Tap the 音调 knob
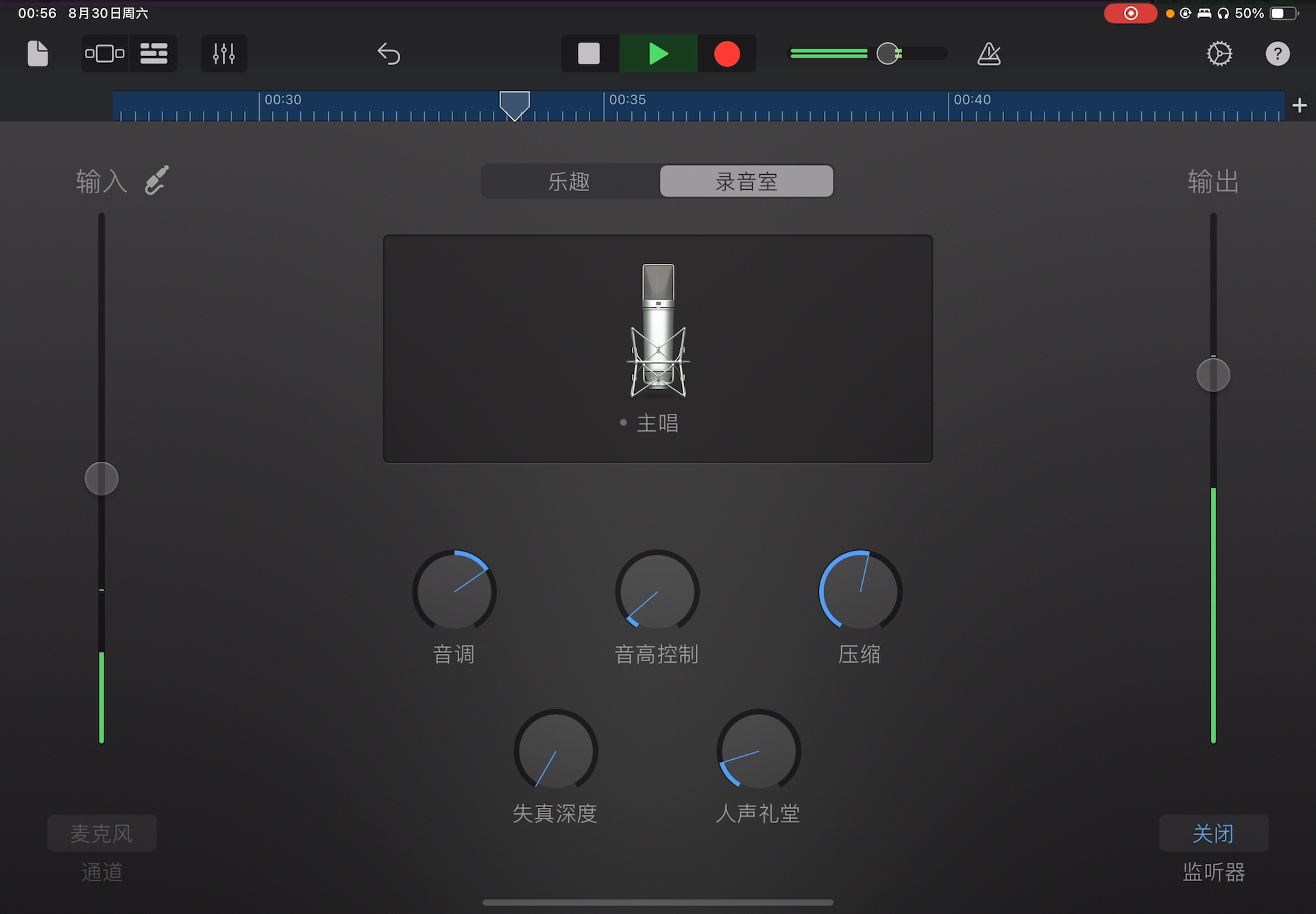Image resolution: width=1316 pixels, height=914 pixels. coord(454,591)
